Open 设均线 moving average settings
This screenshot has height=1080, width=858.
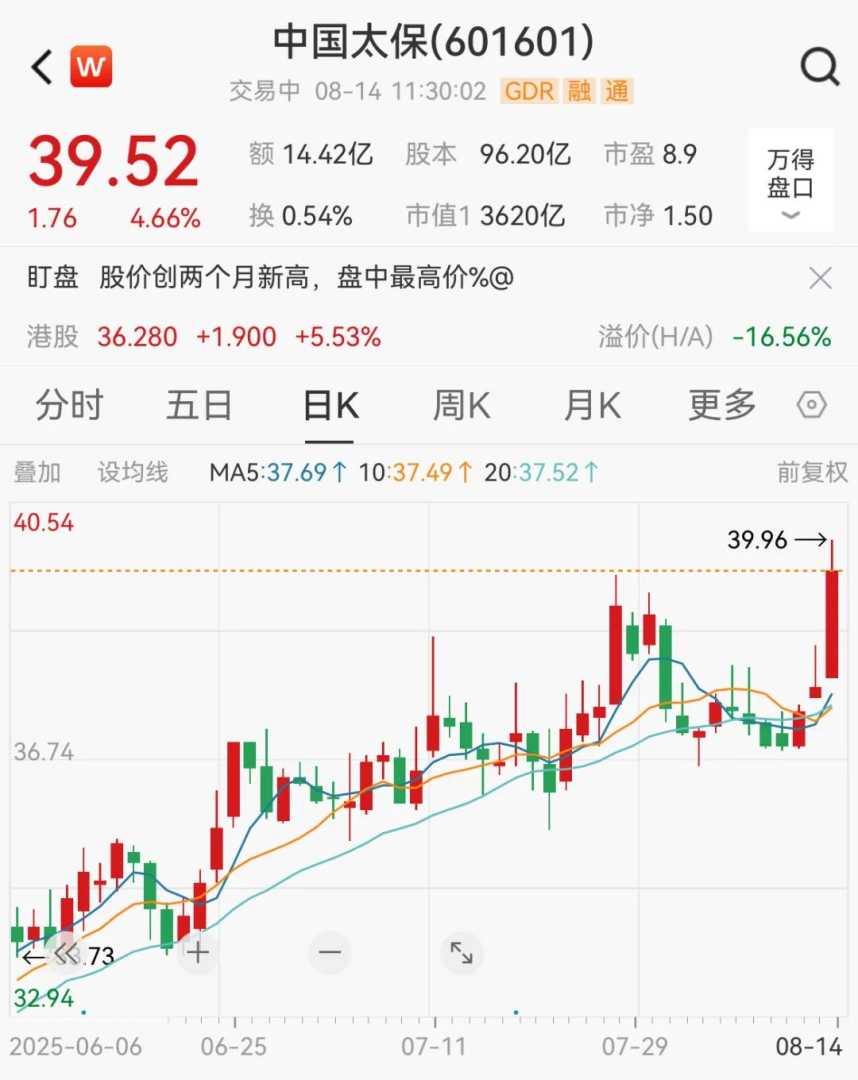(132, 472)
